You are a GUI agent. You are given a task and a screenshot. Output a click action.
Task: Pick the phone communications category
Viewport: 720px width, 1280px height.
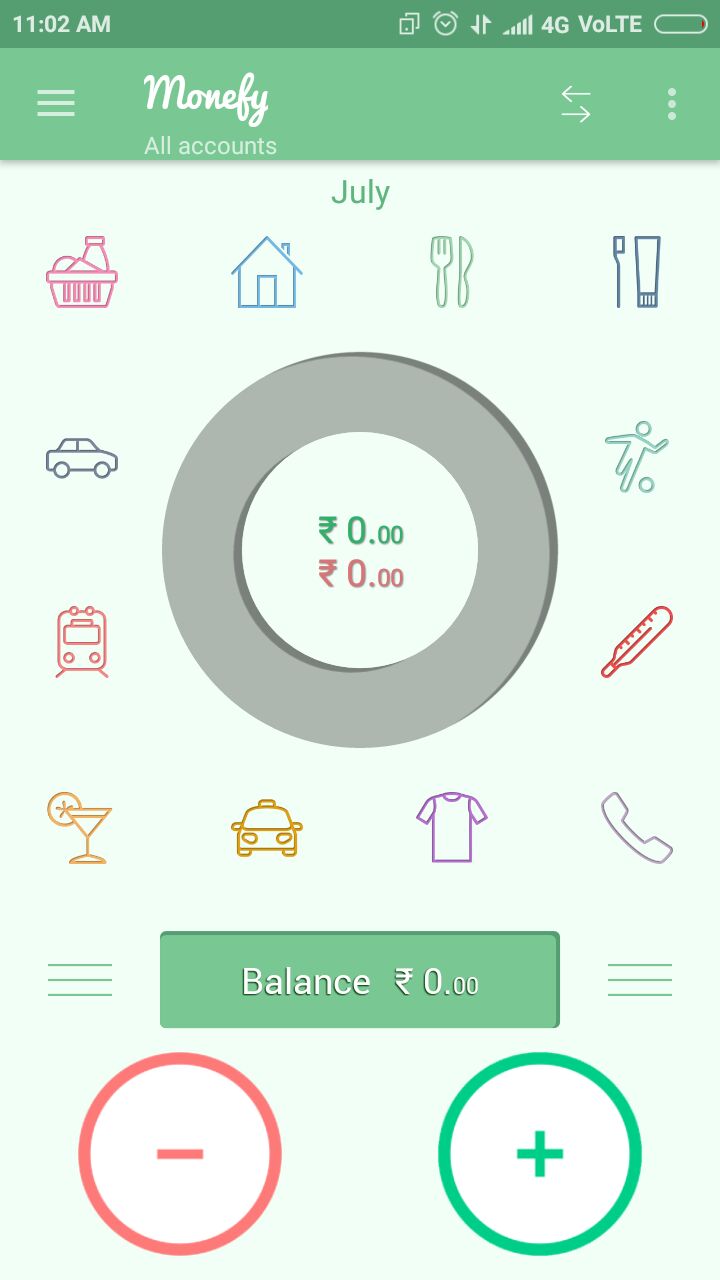(637, 827)
